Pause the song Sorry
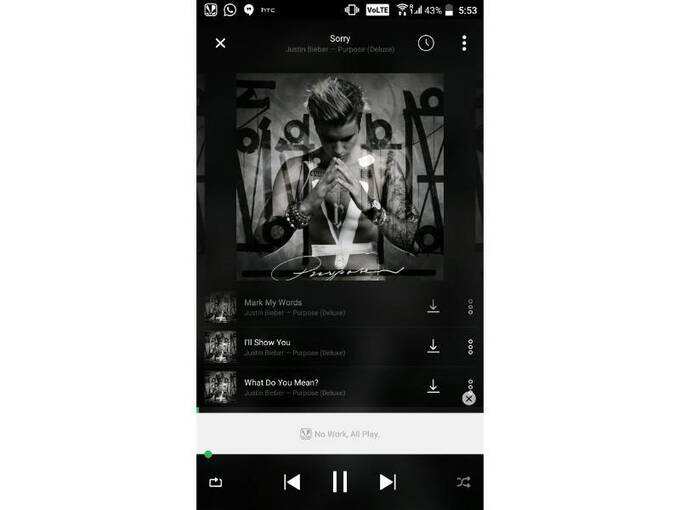Screen dimensions: 680x510 (340, 482)
